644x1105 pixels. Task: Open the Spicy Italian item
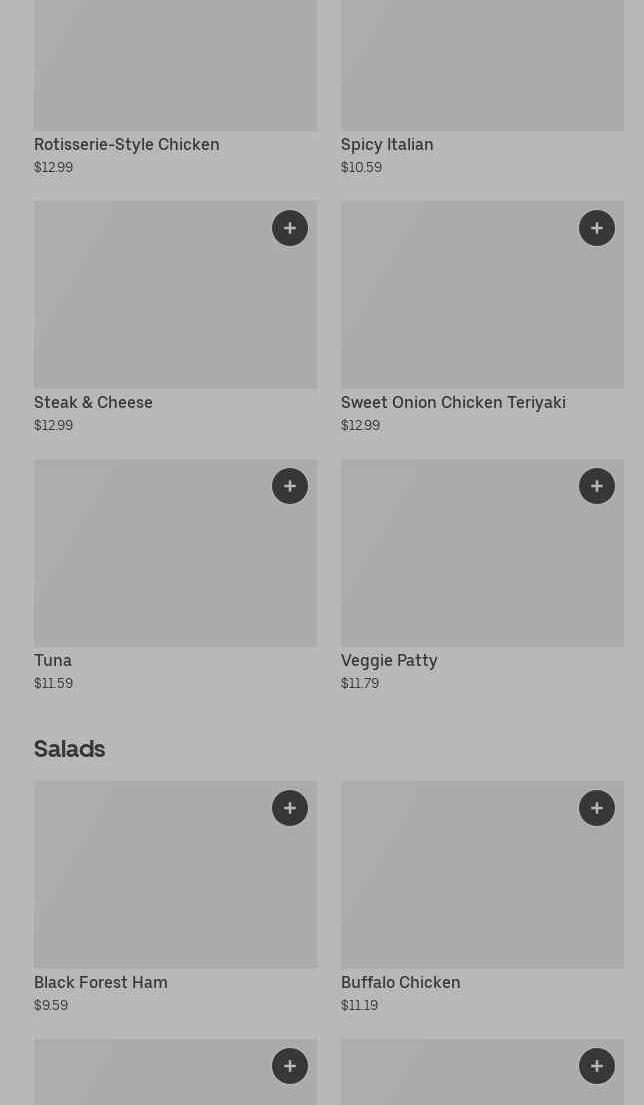point(483,87)
